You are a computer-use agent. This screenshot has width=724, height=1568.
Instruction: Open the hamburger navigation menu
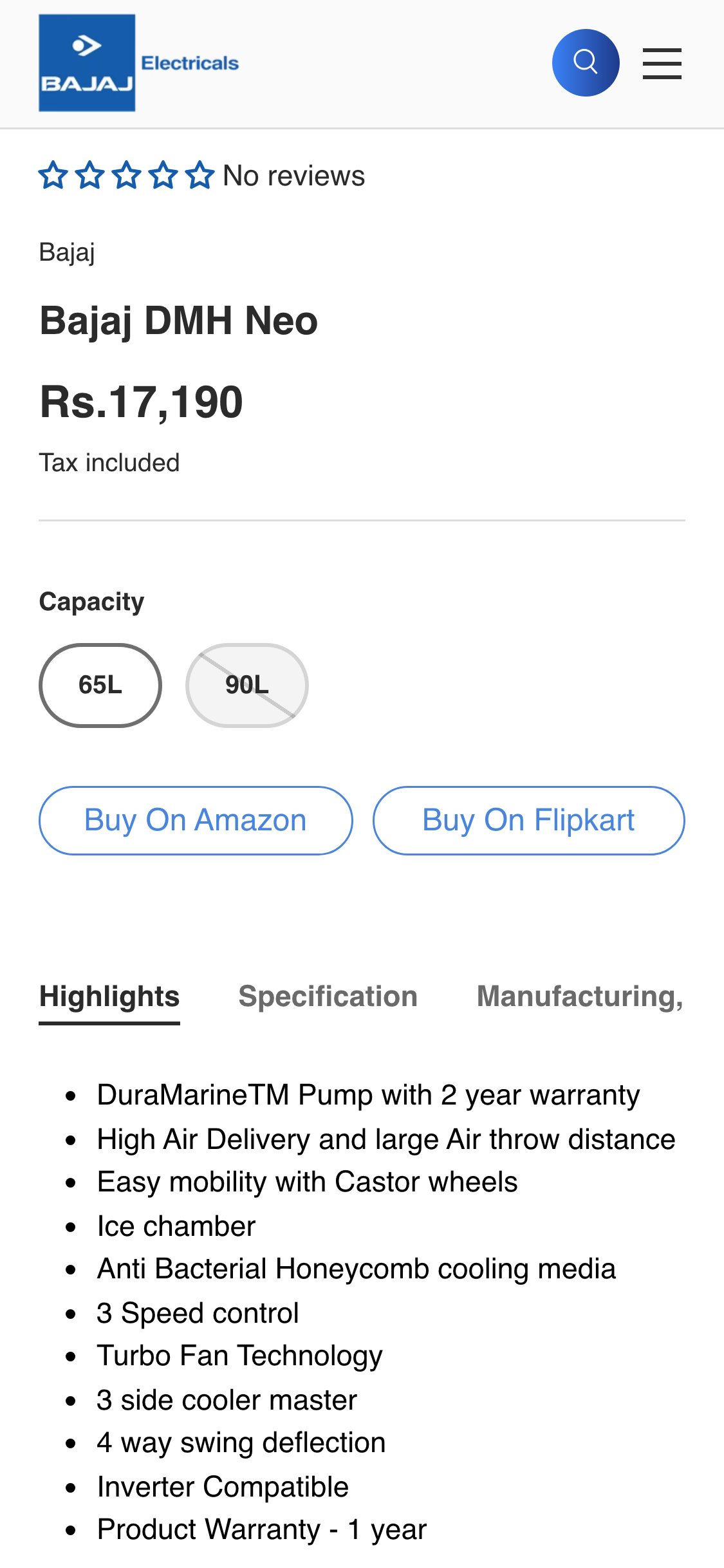click(x=662, y=62)
